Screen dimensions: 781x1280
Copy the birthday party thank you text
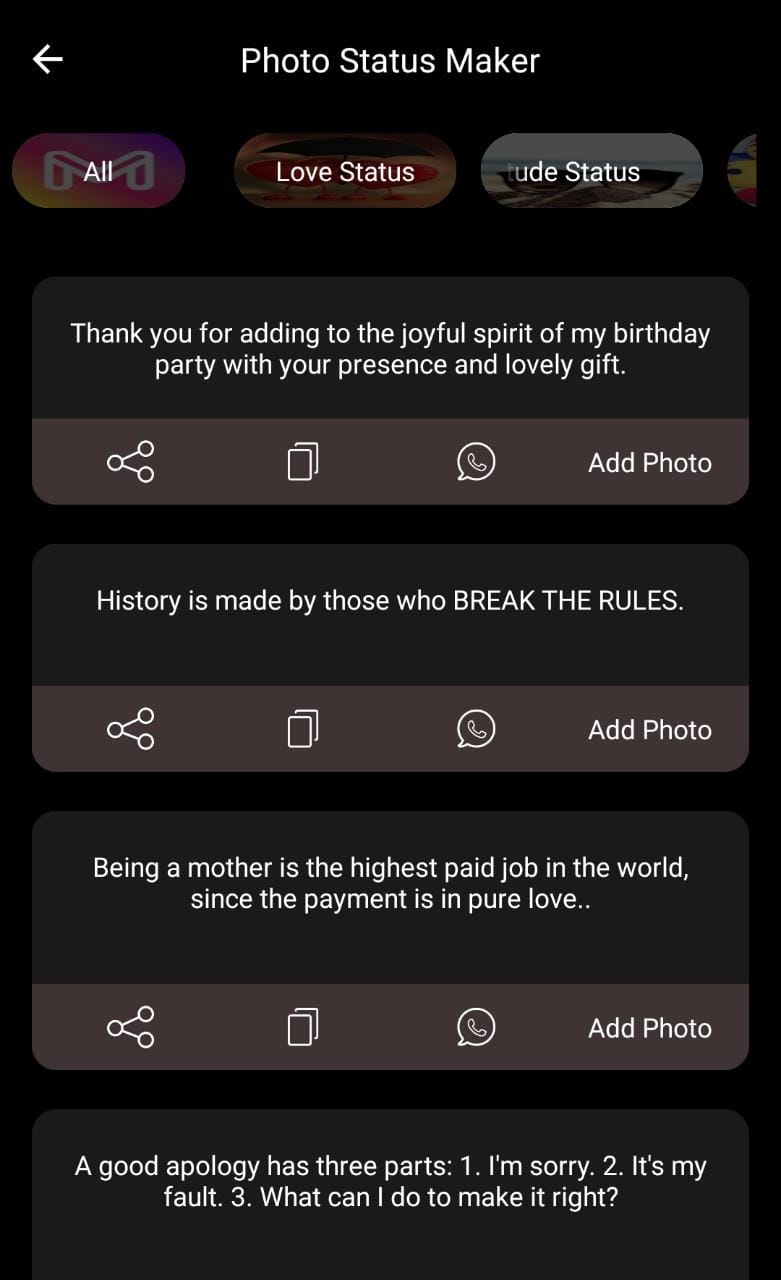pos(303,462)
